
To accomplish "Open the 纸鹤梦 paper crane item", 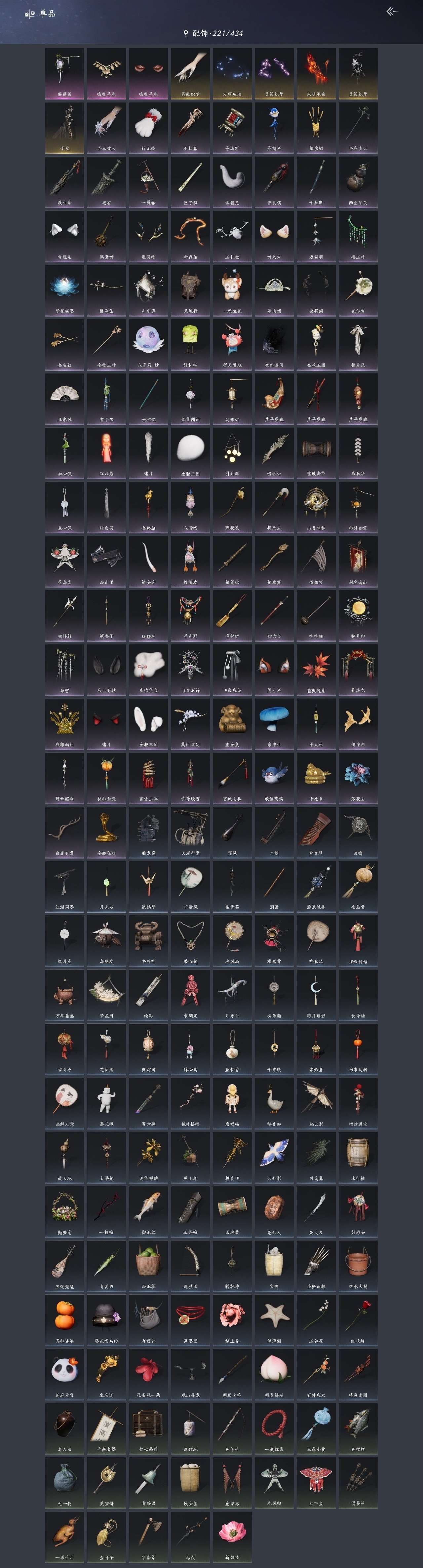I will pos(148,886).
